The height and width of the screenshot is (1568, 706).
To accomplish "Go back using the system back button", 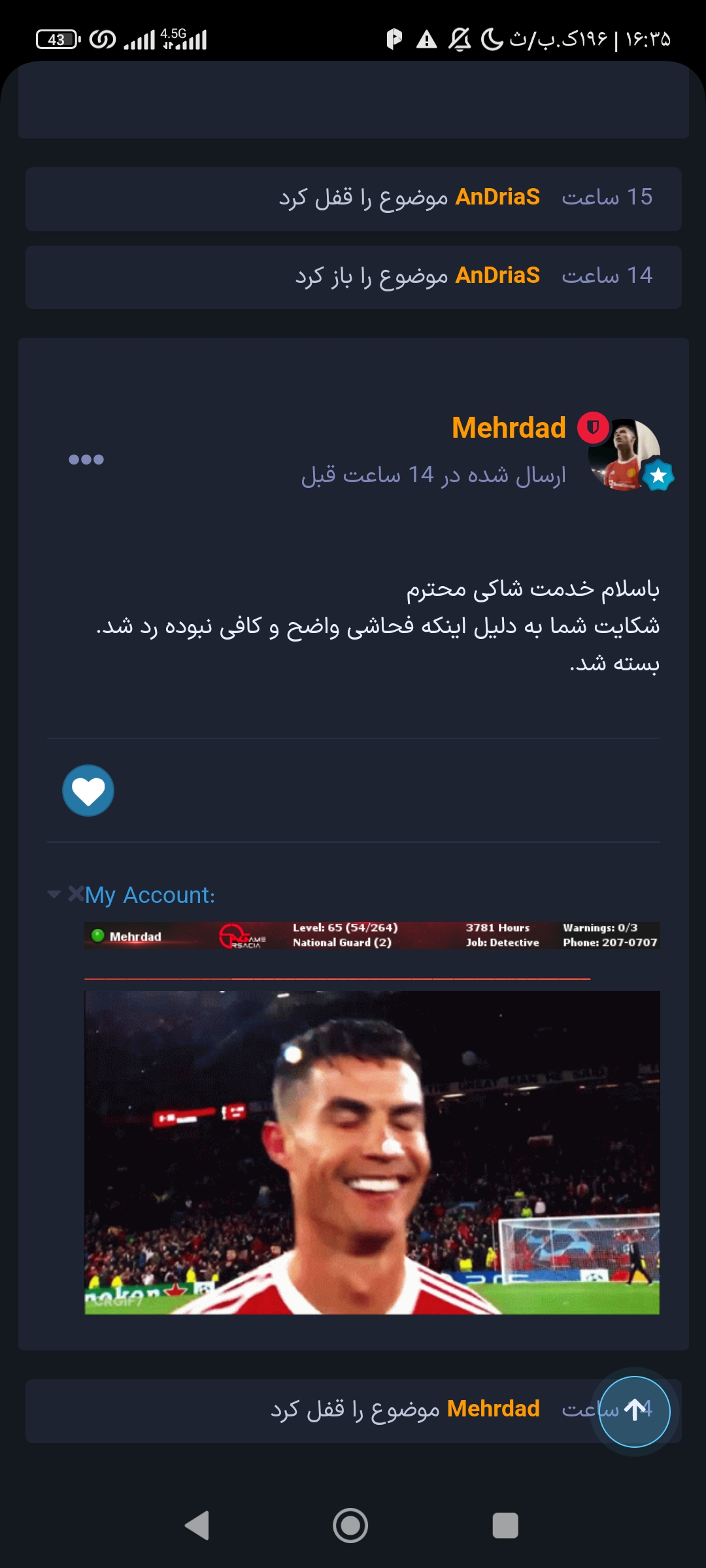I will (x=197, y=1526).
